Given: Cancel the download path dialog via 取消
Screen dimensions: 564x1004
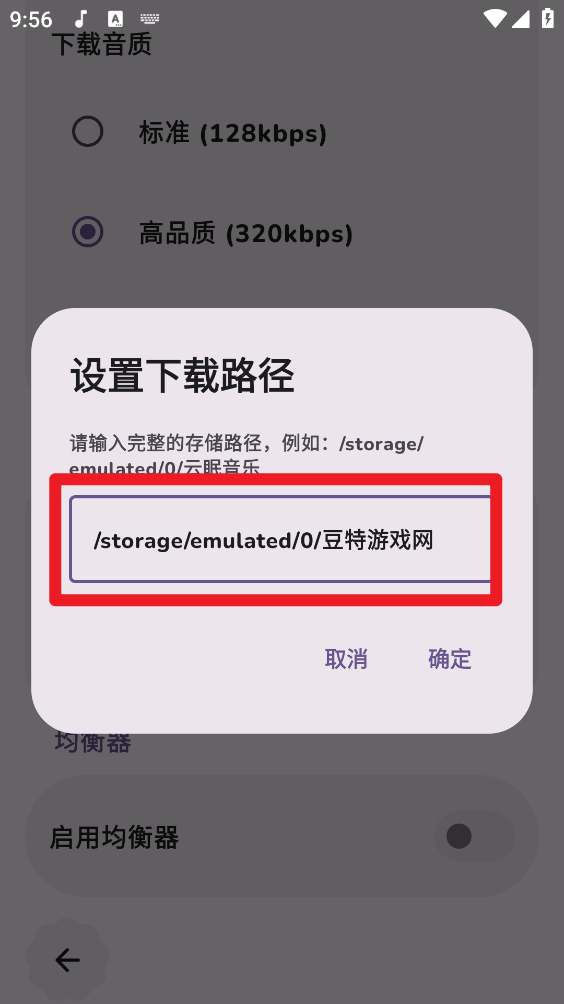Looking at the screenshot, I should (346, 658).
